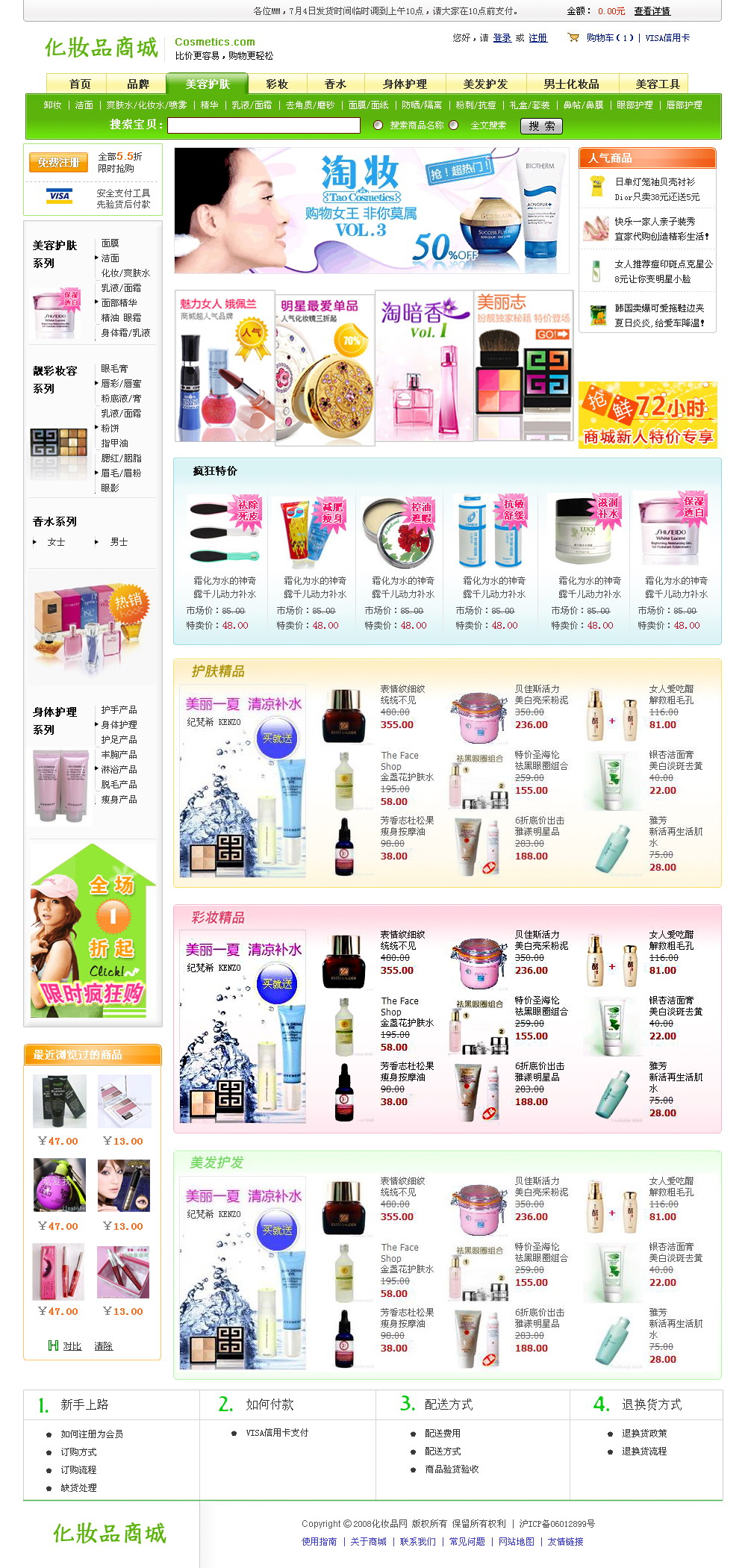Go to the 香水 tab
Image resolution: width=748 pixels, height=1568 pixels.
(335, 84)
